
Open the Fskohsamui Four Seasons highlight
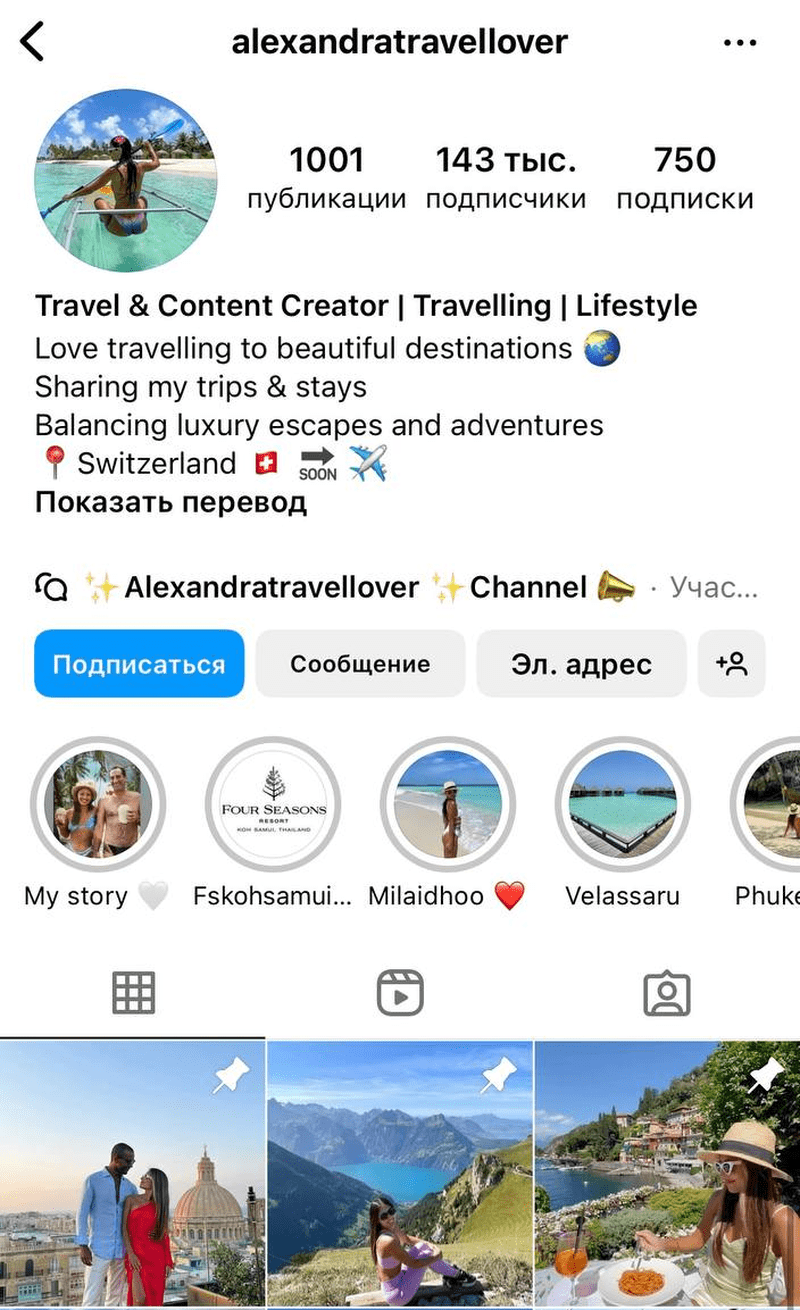click(272, 804)
